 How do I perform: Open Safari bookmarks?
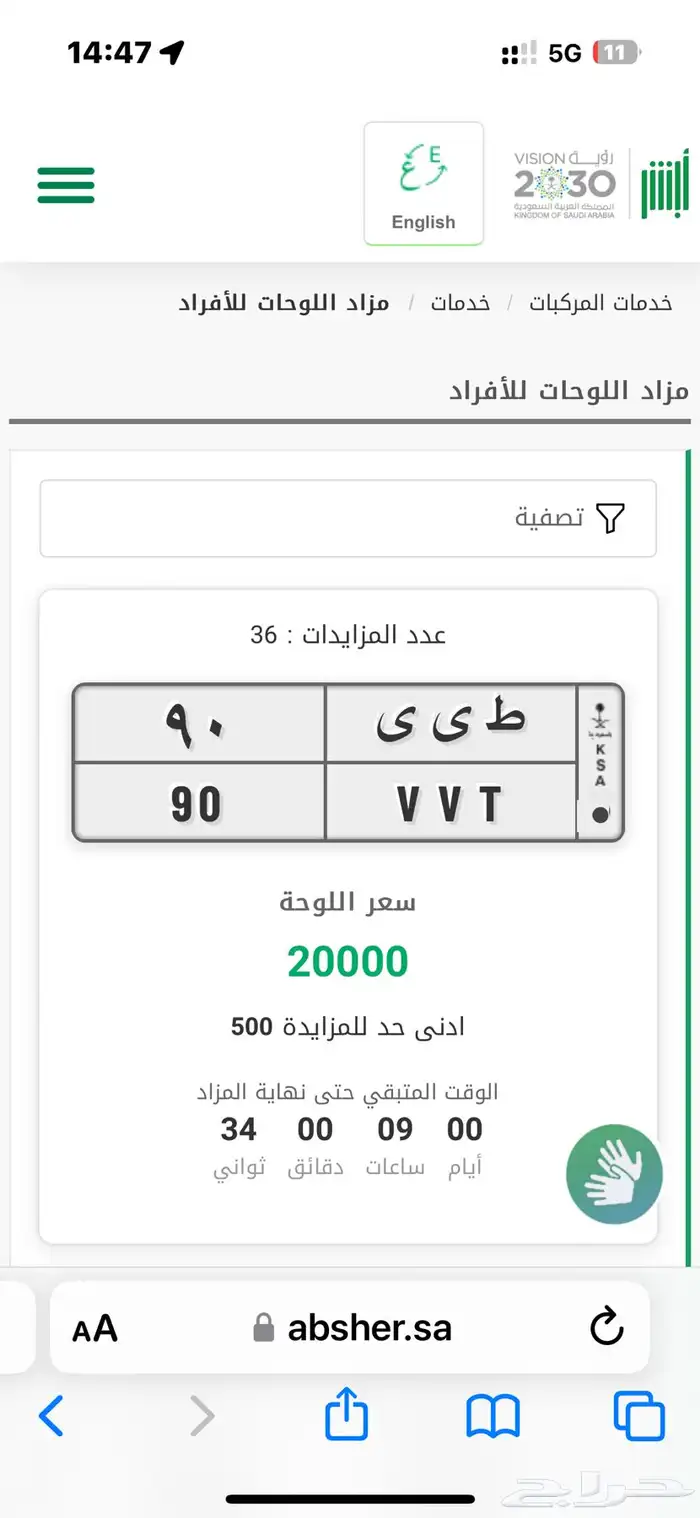[493, 1416]
